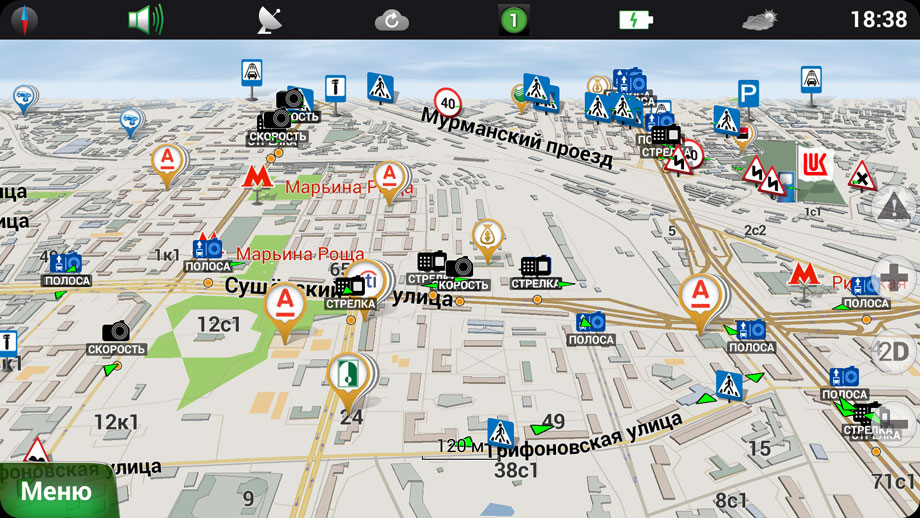Toggle the sound speaker icon
The image size is (920, 518).
146,19
